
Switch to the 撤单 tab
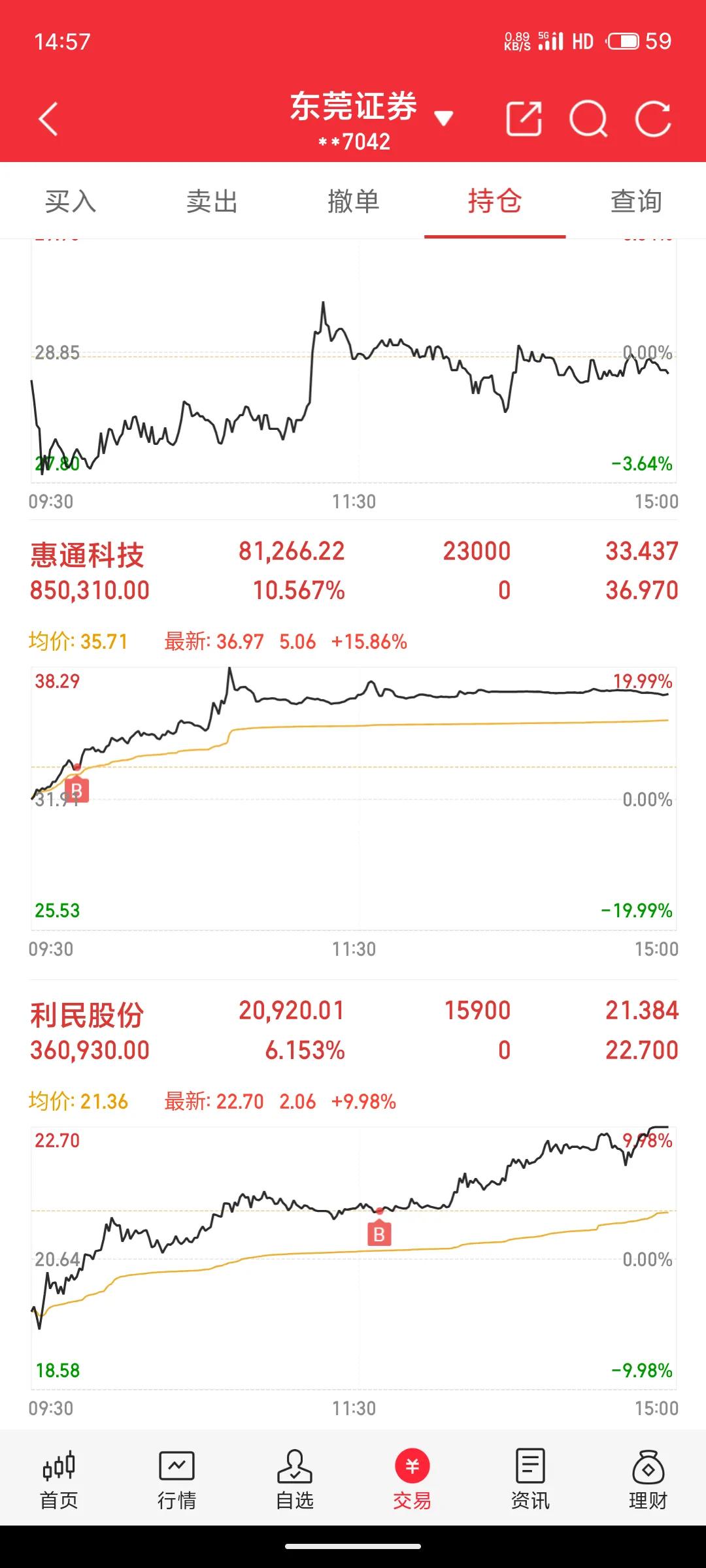tap(353, 201)
